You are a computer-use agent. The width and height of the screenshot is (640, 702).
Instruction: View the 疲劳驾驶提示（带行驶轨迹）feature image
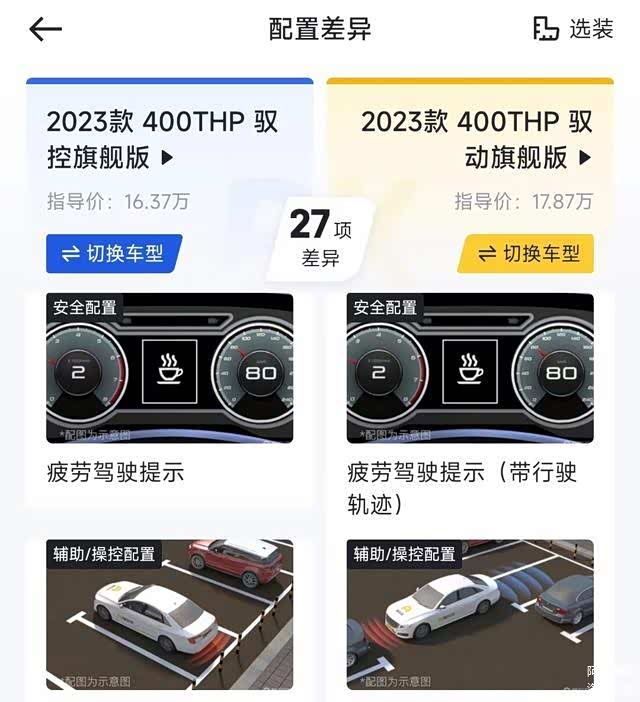(x=470, y=368)
